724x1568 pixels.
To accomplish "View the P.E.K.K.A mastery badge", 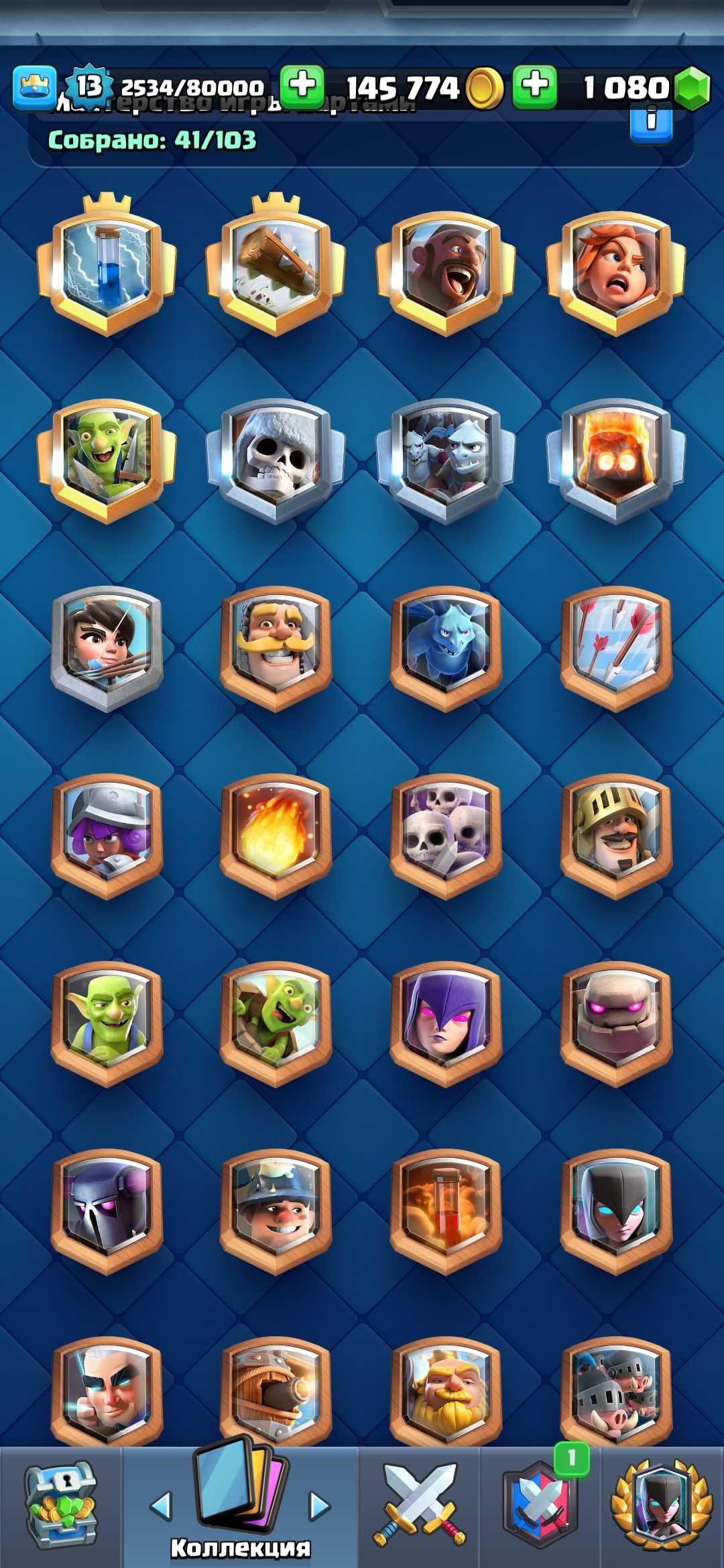I will point(107,1212).
